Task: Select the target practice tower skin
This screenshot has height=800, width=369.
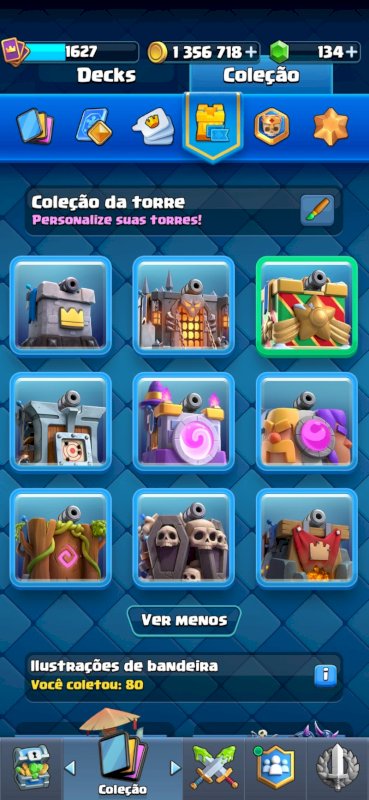Action: (61, 421)
